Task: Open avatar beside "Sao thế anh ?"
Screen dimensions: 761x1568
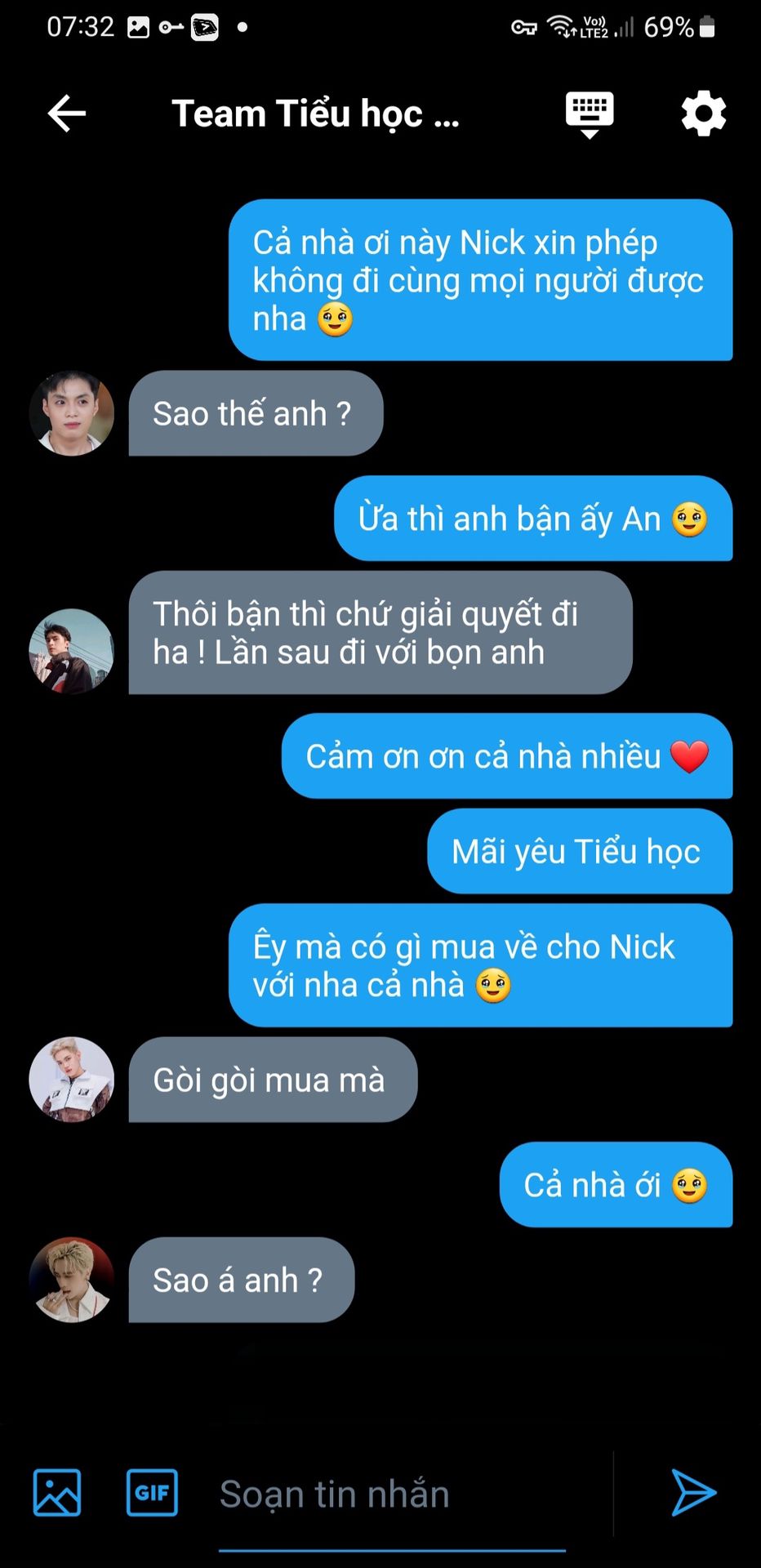Action: (72, 413)
